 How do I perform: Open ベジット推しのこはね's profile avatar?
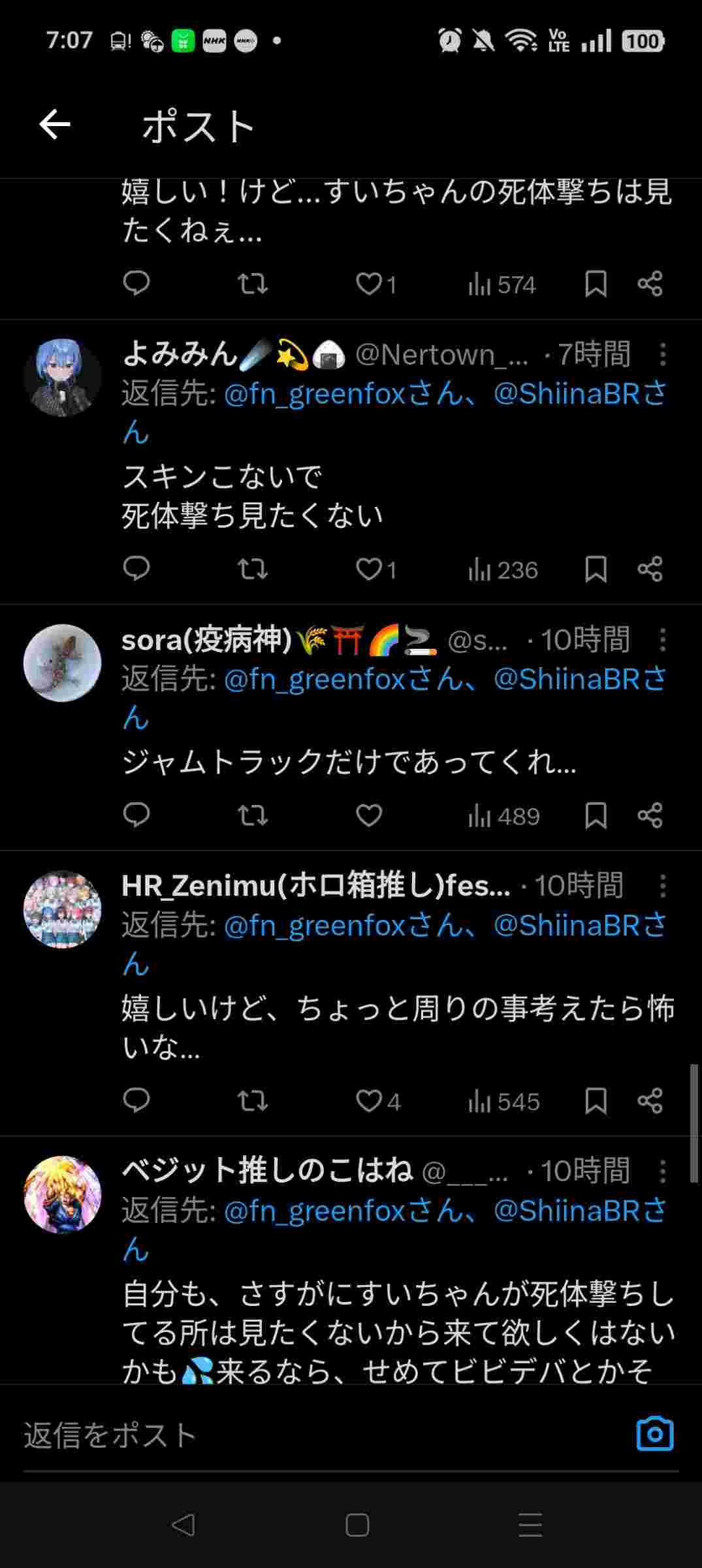pyautogui.click(x=63, y=1194)
